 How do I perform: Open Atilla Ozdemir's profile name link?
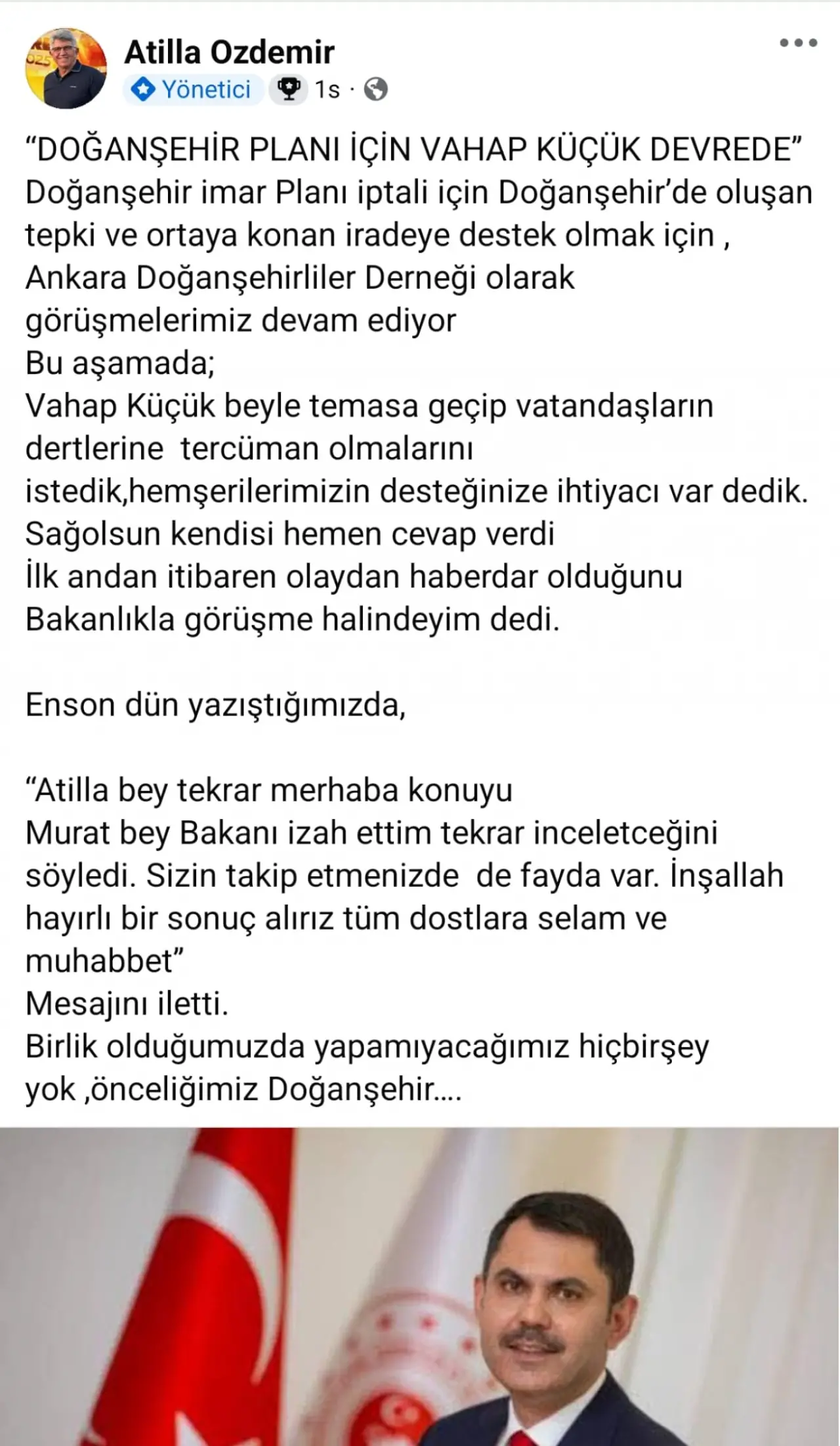point(229,52)
